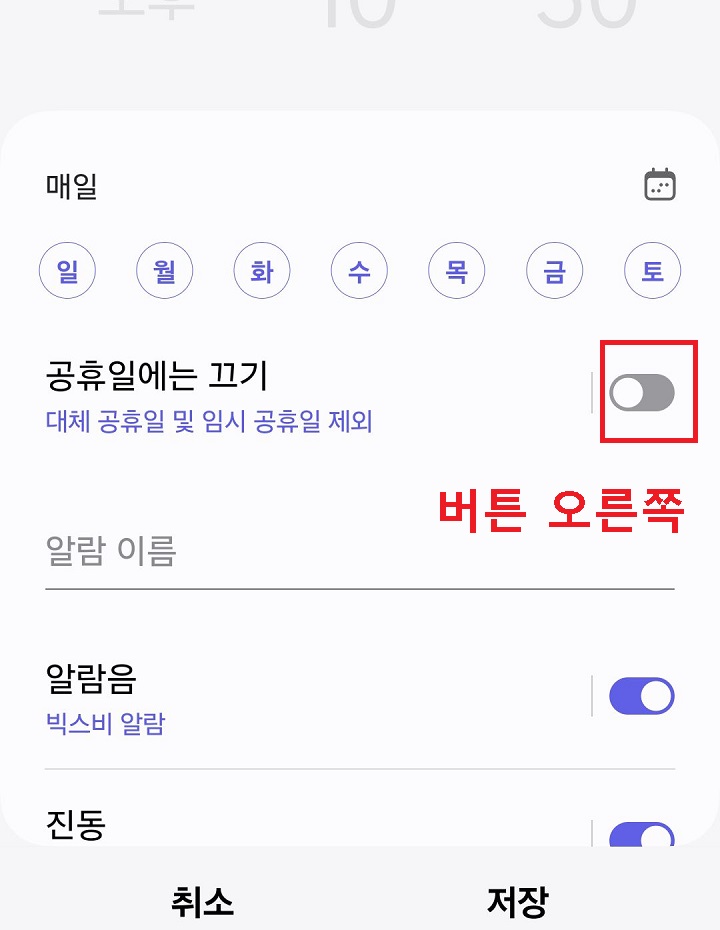
Task: Select 목 (Thursday) day circle
Action: tap(456, 270)
